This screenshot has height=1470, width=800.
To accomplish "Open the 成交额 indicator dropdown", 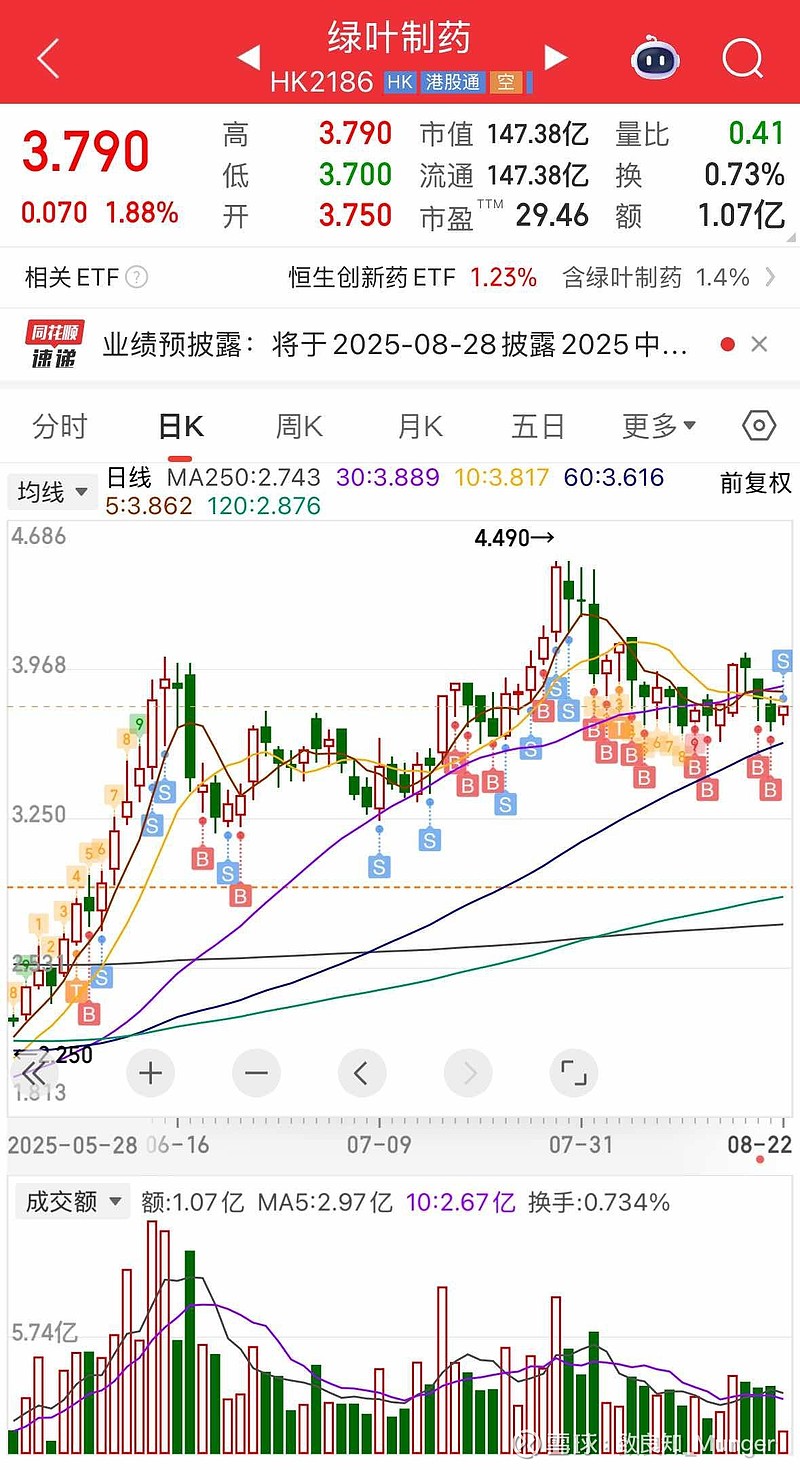I will [x=72, y=1201].
